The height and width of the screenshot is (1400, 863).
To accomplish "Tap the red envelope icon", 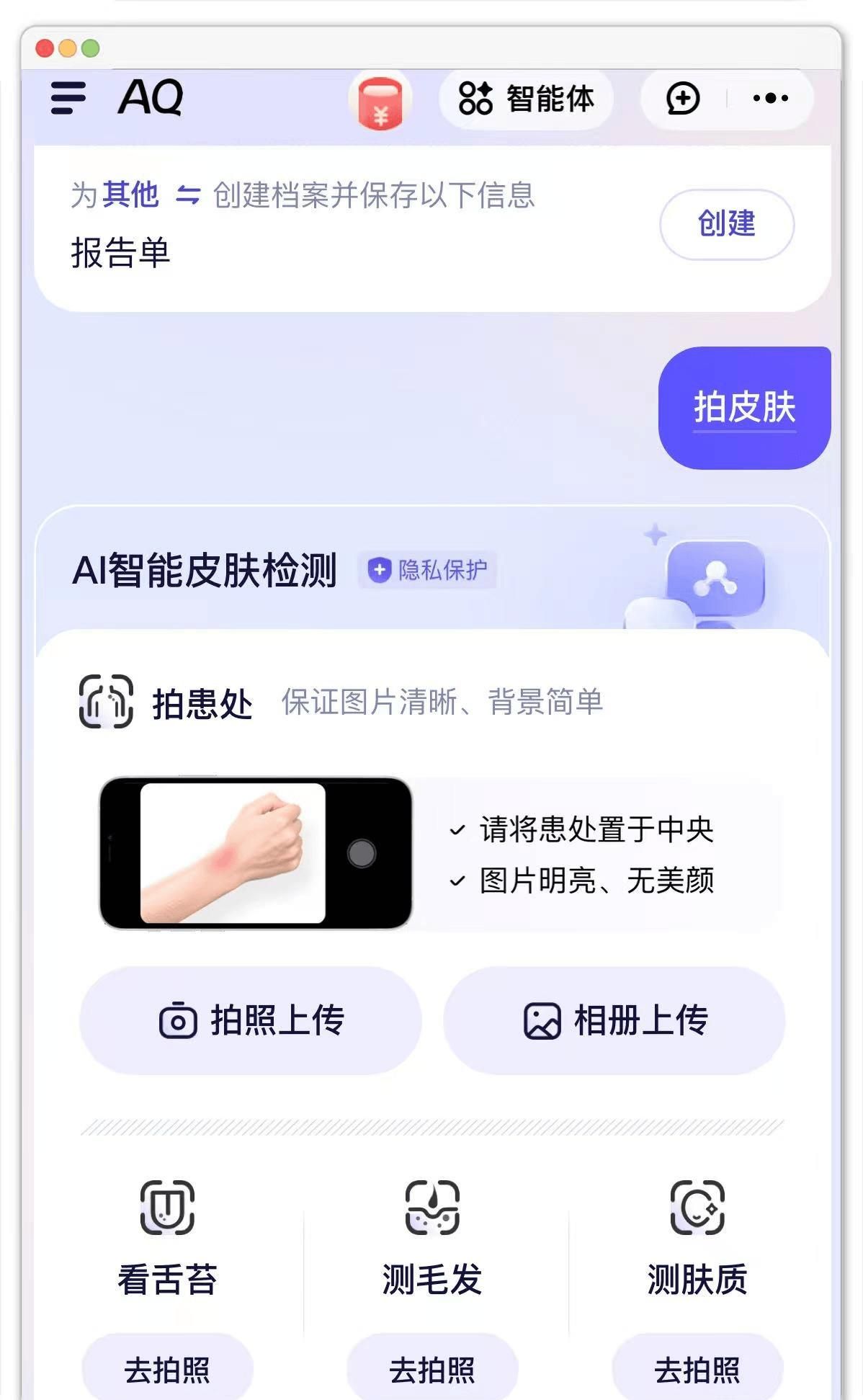I will [x=380, y=102].
